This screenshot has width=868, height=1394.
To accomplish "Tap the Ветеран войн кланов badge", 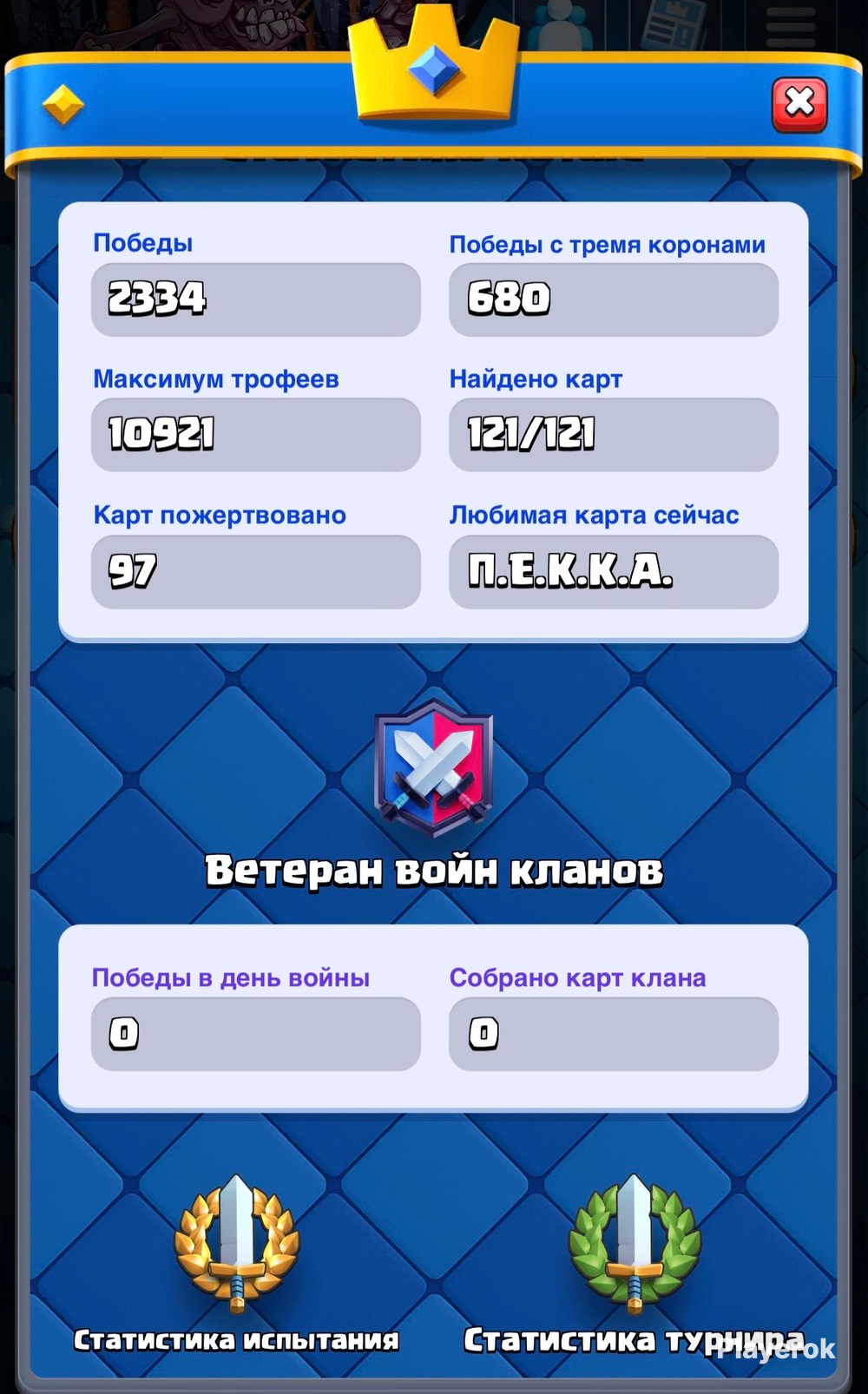I will point(433,768).
